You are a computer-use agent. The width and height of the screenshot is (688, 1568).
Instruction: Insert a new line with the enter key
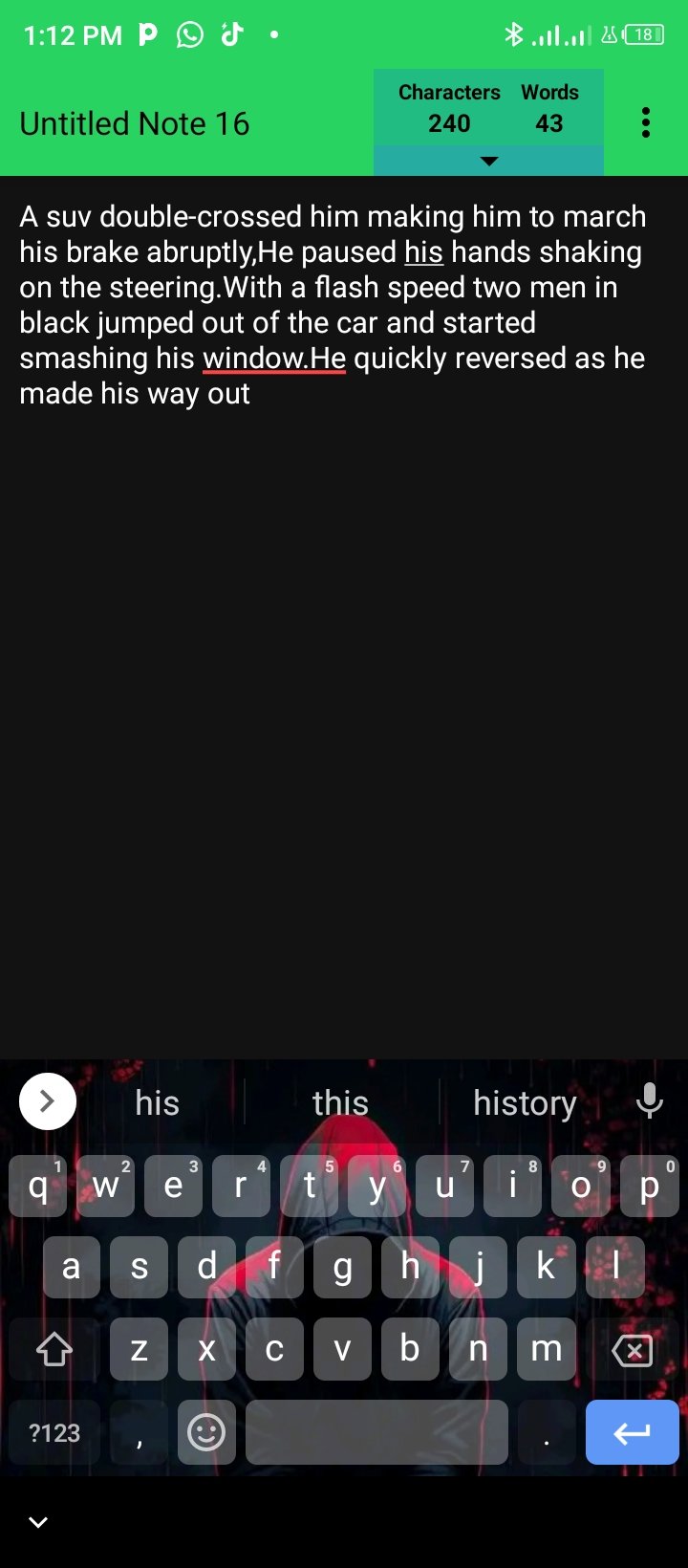click(632, 1432)
